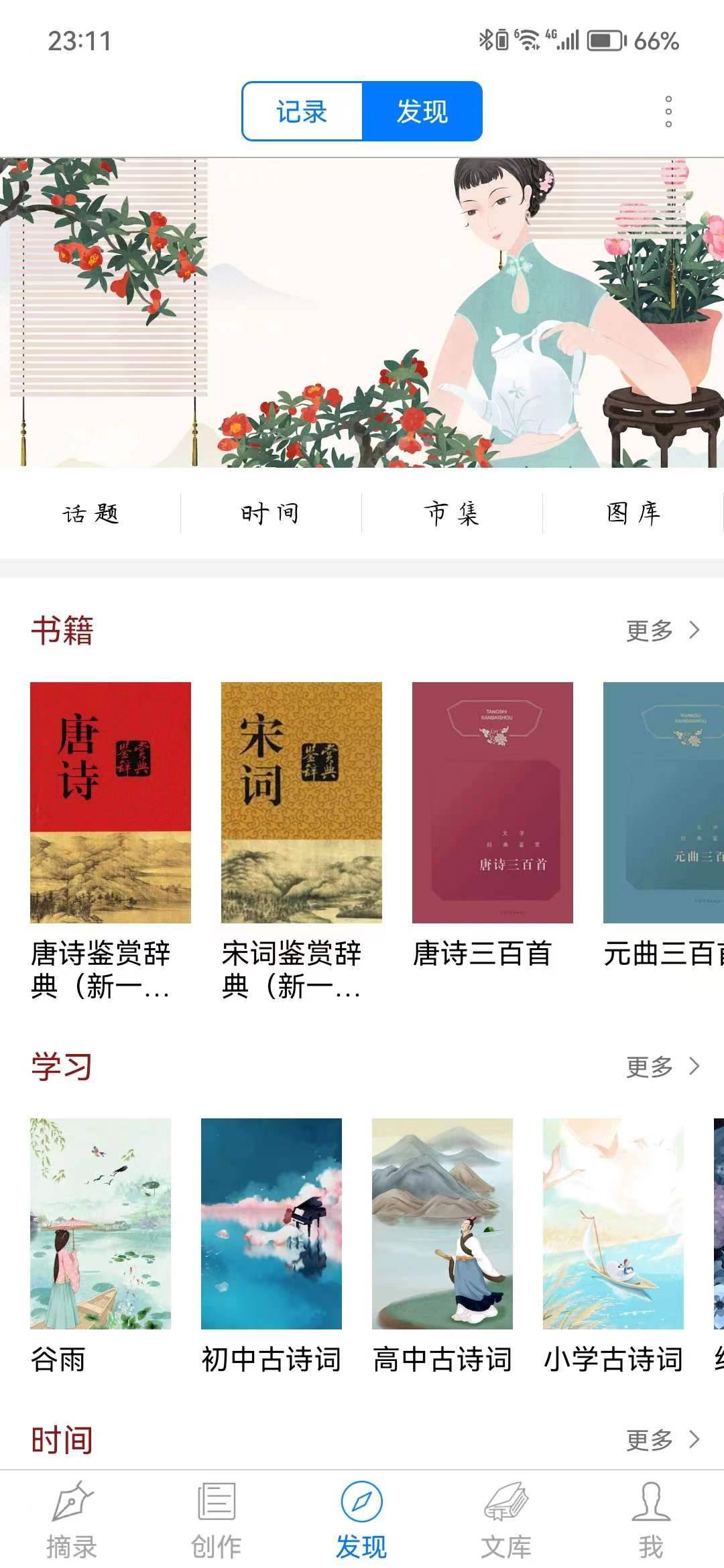Go to the 市集 shortcut
724x1568 pixels.
452,514
